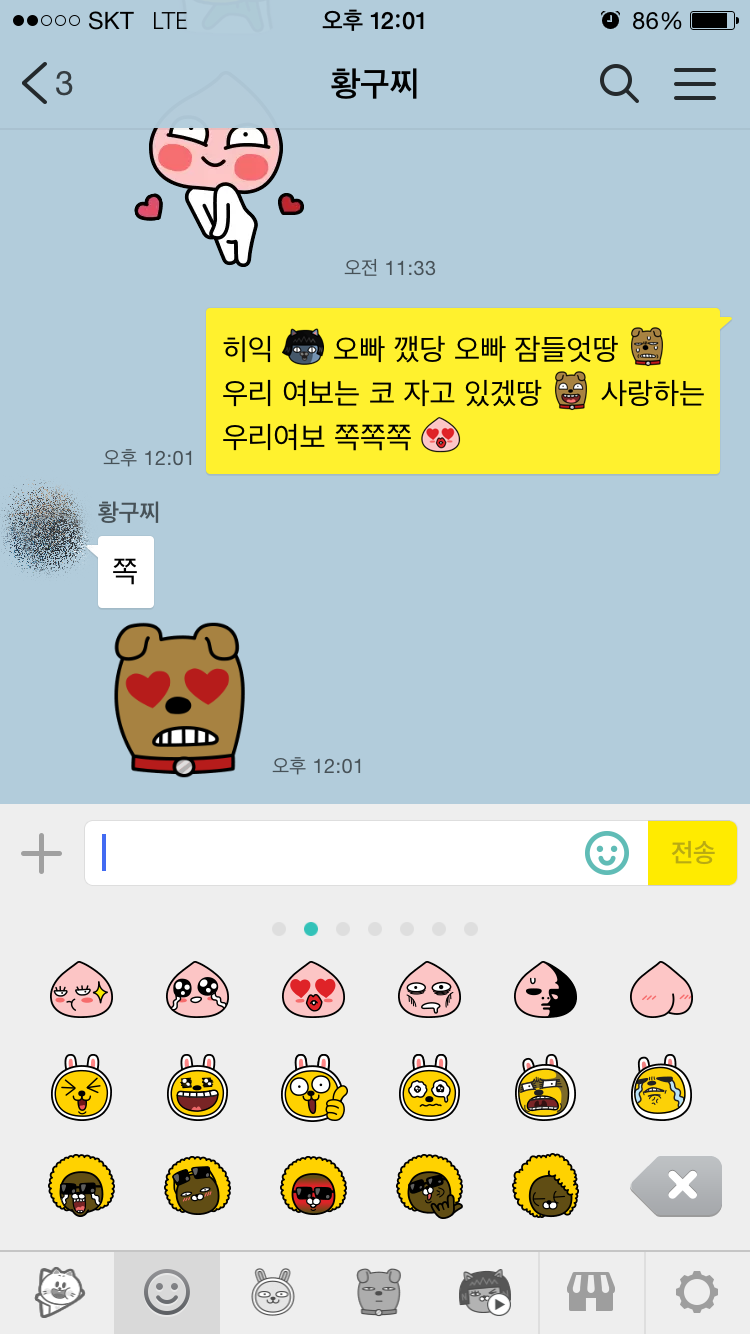Delete last emoticon with backspace key
The image size is (750, 1334).
677,1186
